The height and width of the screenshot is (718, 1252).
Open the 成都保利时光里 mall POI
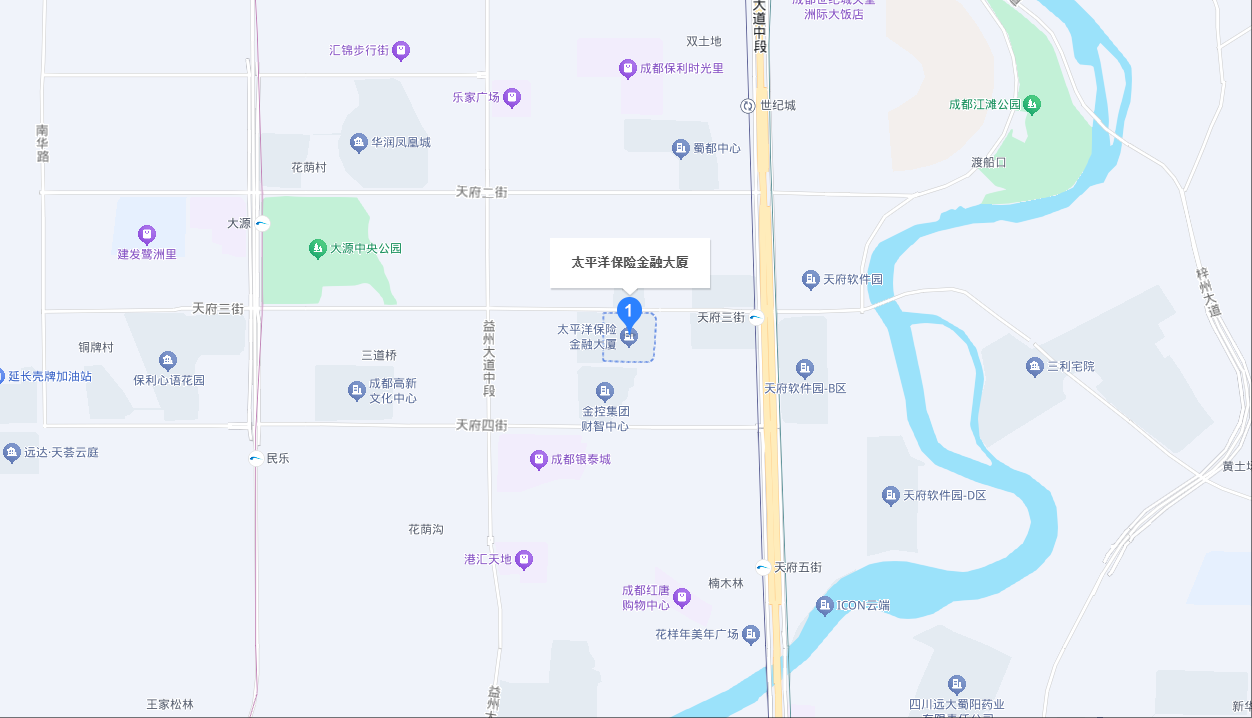628,69
